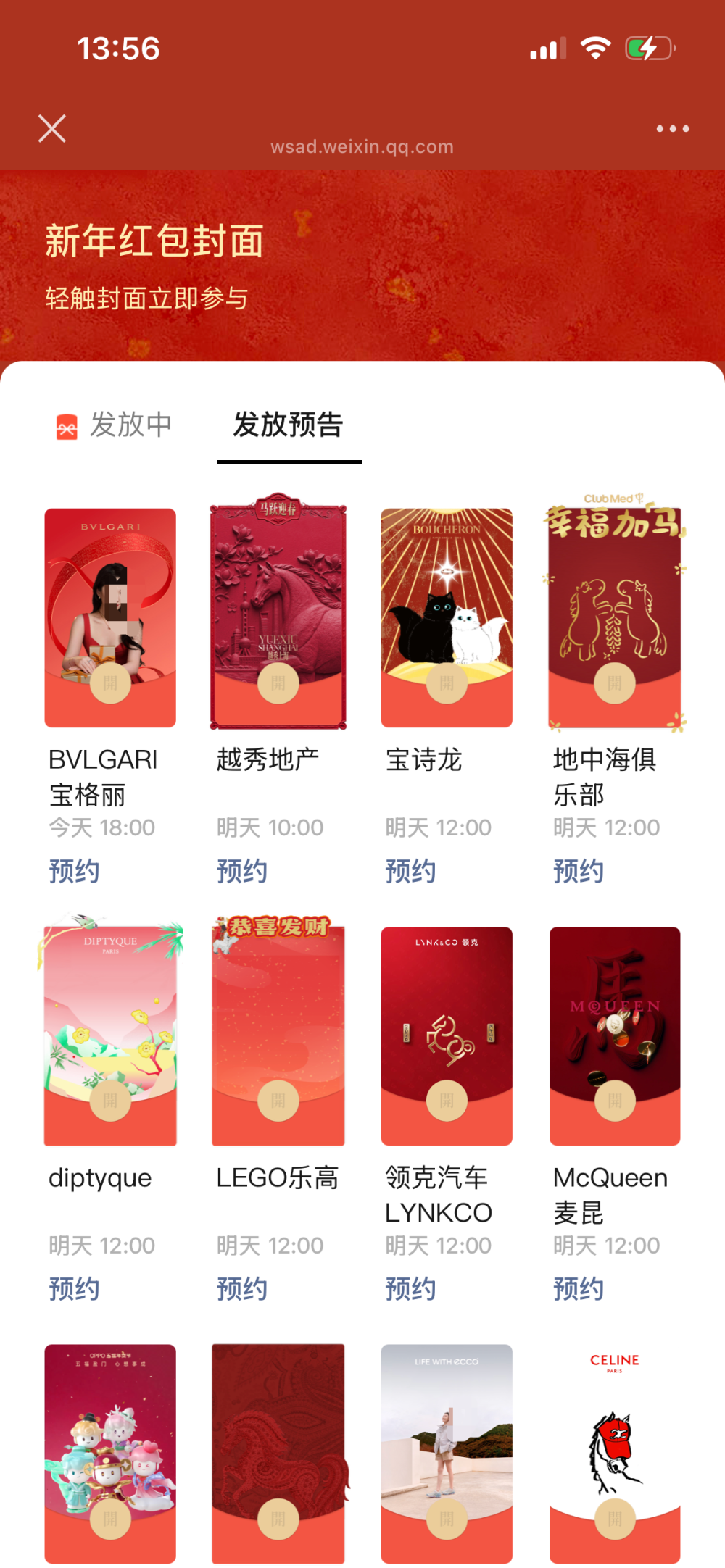
Task: Tap the 开 seal on the 宝诗龙 cover
Action: pyautogui.click(x=447, y=682)
